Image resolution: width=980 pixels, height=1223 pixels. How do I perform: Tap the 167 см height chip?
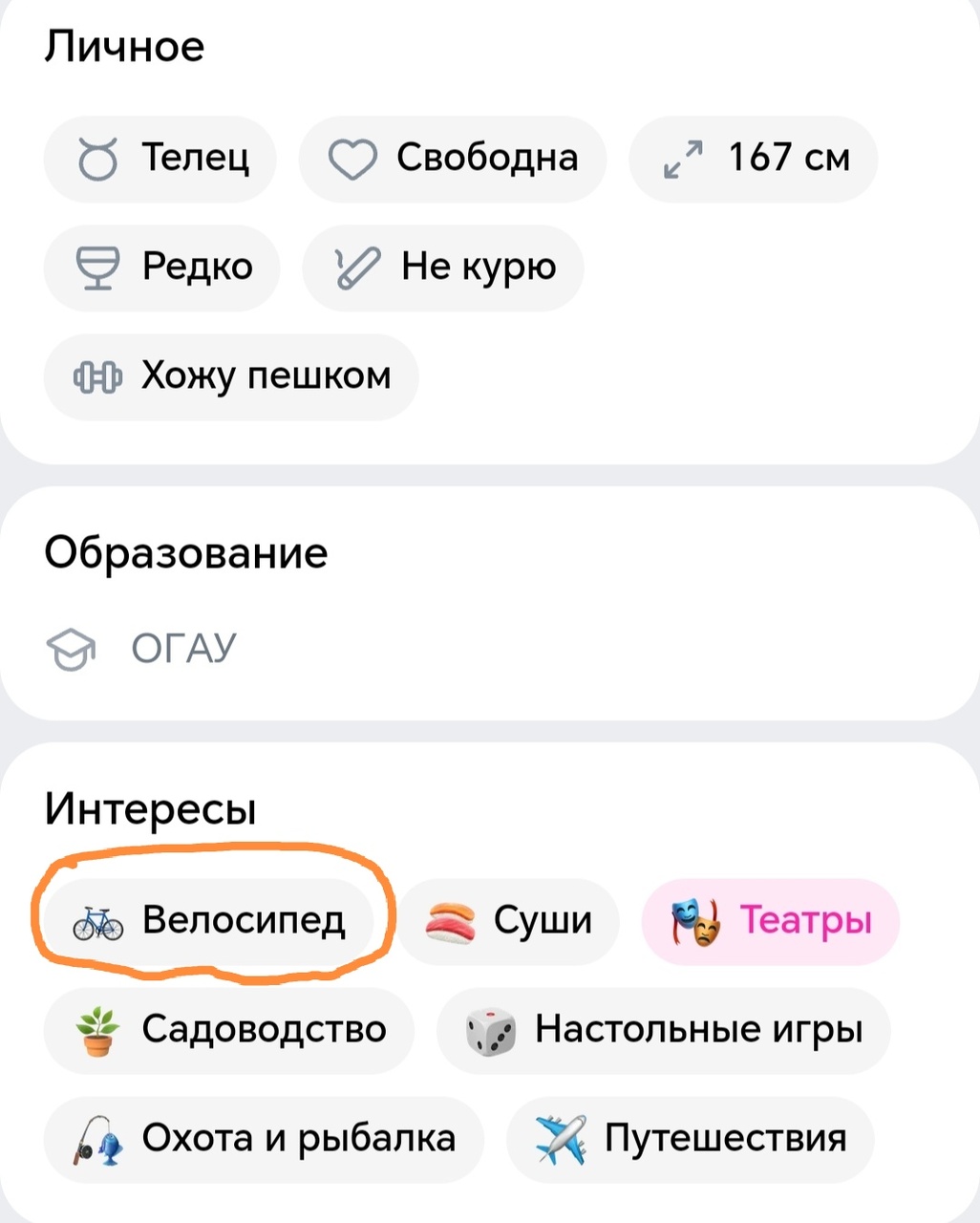(754, 159)
